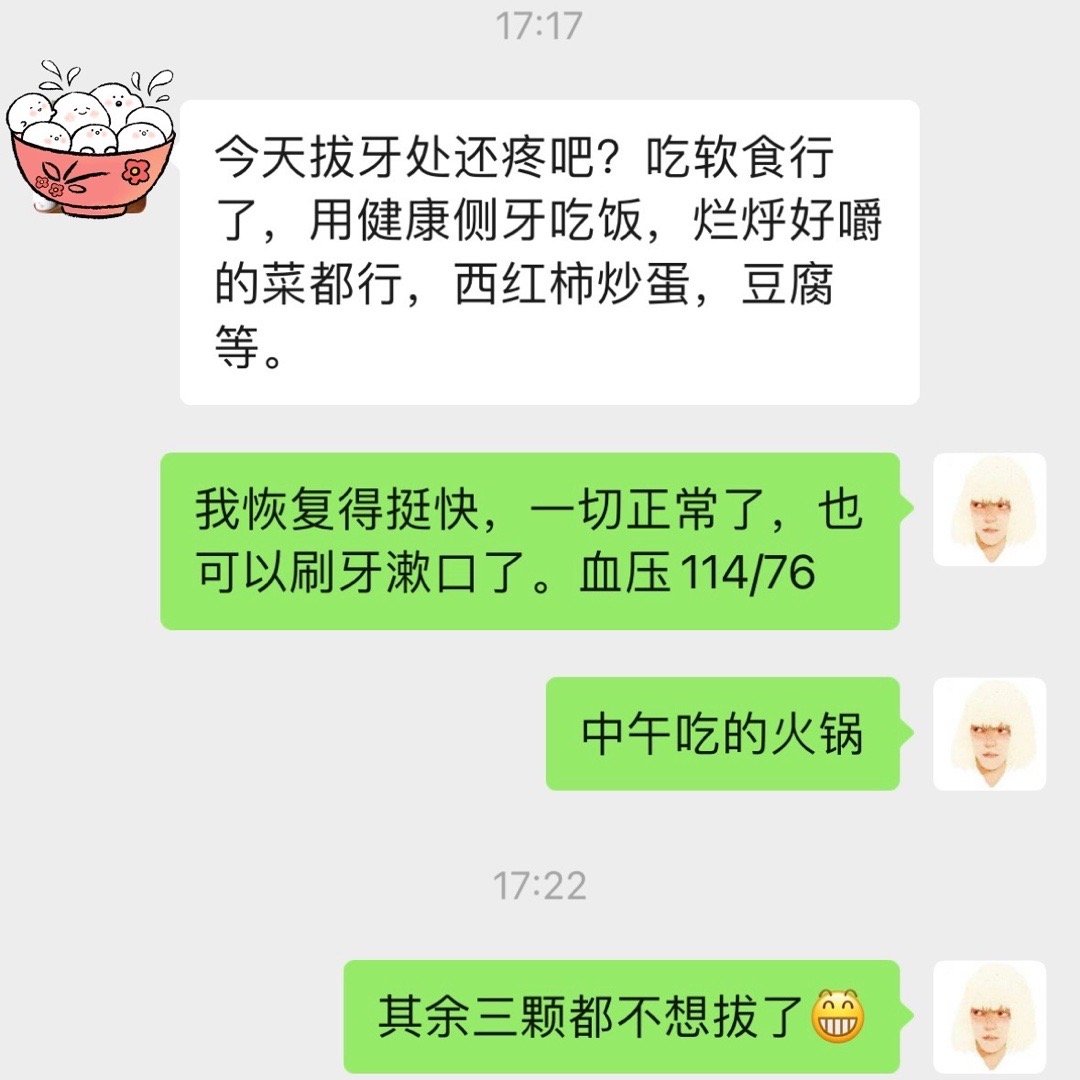
Task: Tap avatar beside the 中午吃的火锅 message
Action: pos(989,733)
